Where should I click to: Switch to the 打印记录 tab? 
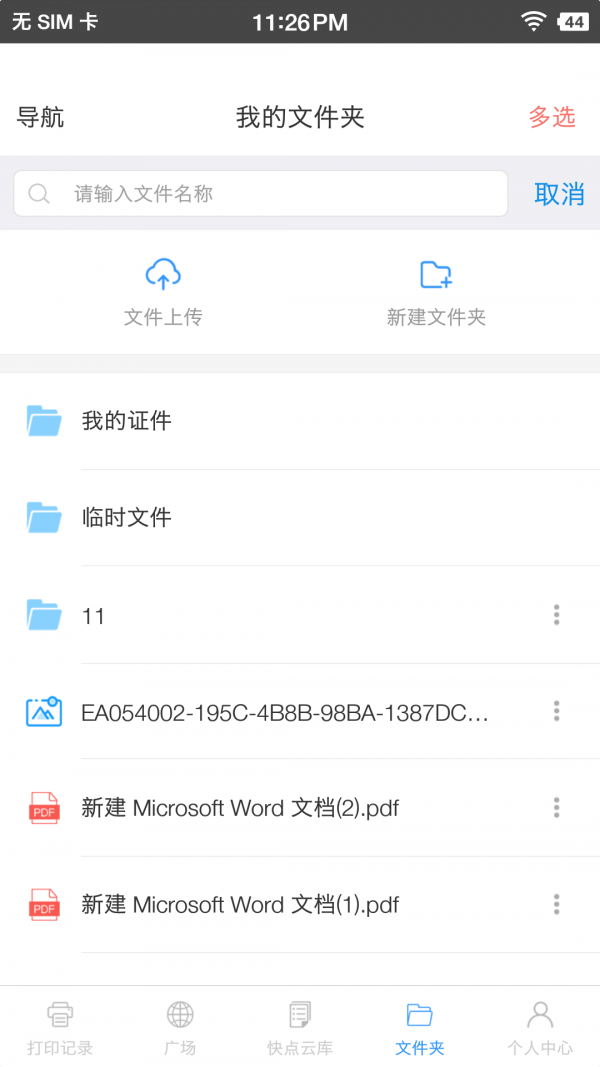pyautogui.click(x=60, y=1028)
